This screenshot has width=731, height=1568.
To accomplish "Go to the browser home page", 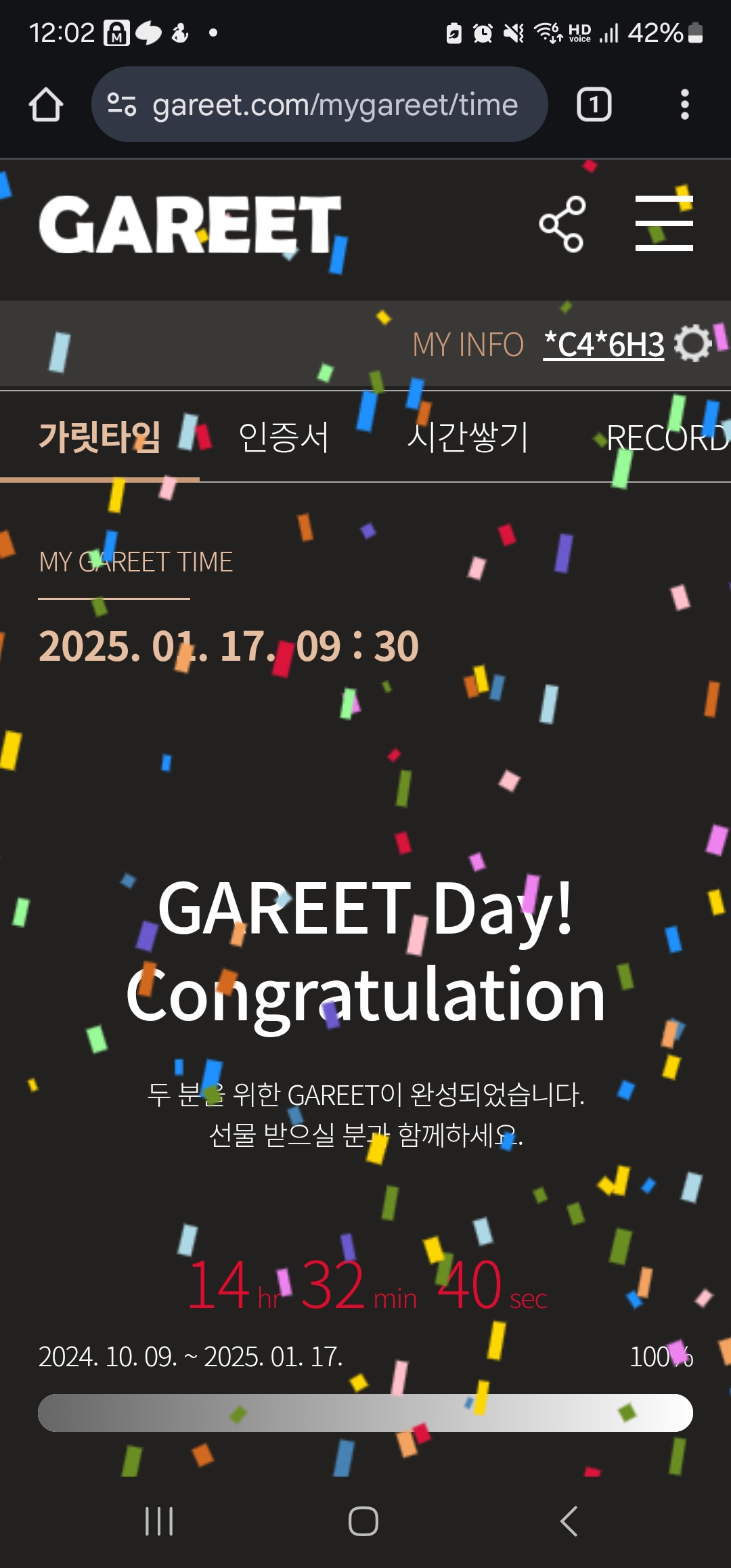I will click(x=46, y=105).
